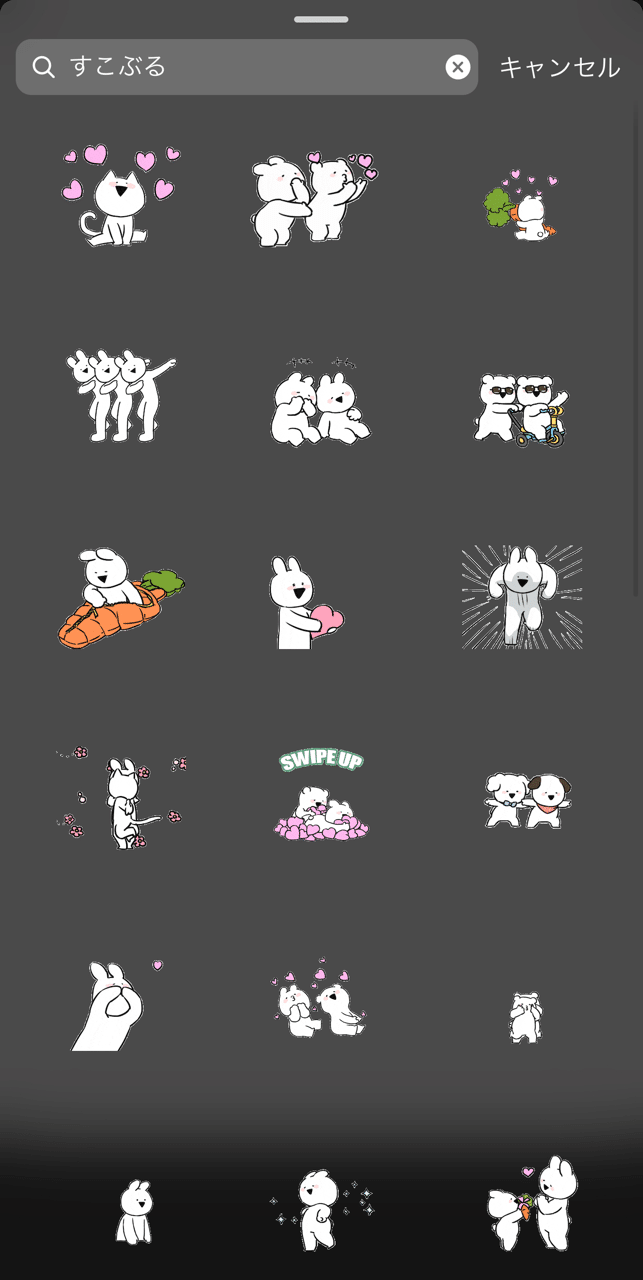Choose the bears riding a scooter sticker

pyautogui.click(x=521, y=408)
